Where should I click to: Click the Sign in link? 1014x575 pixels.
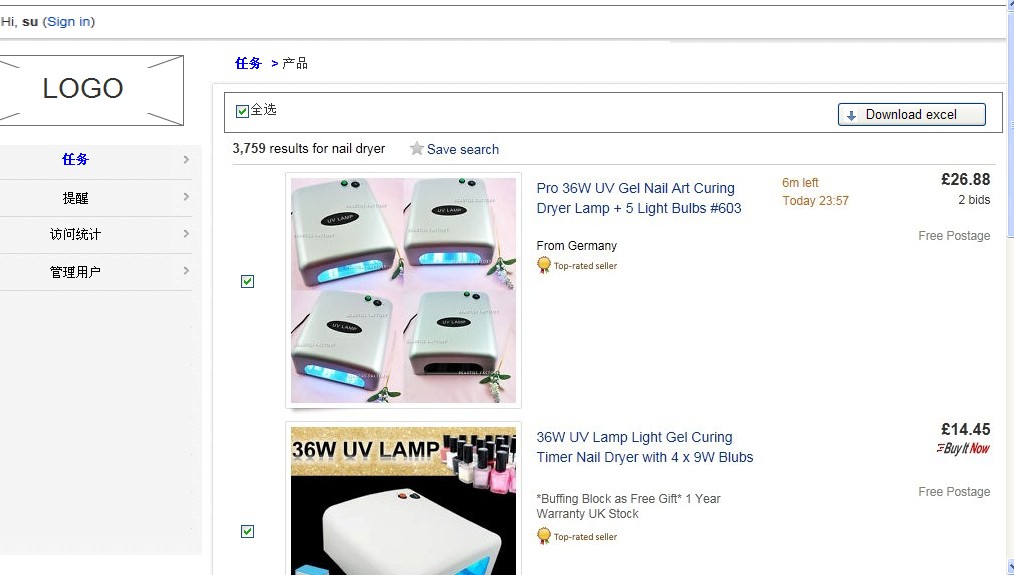point(68,21)
